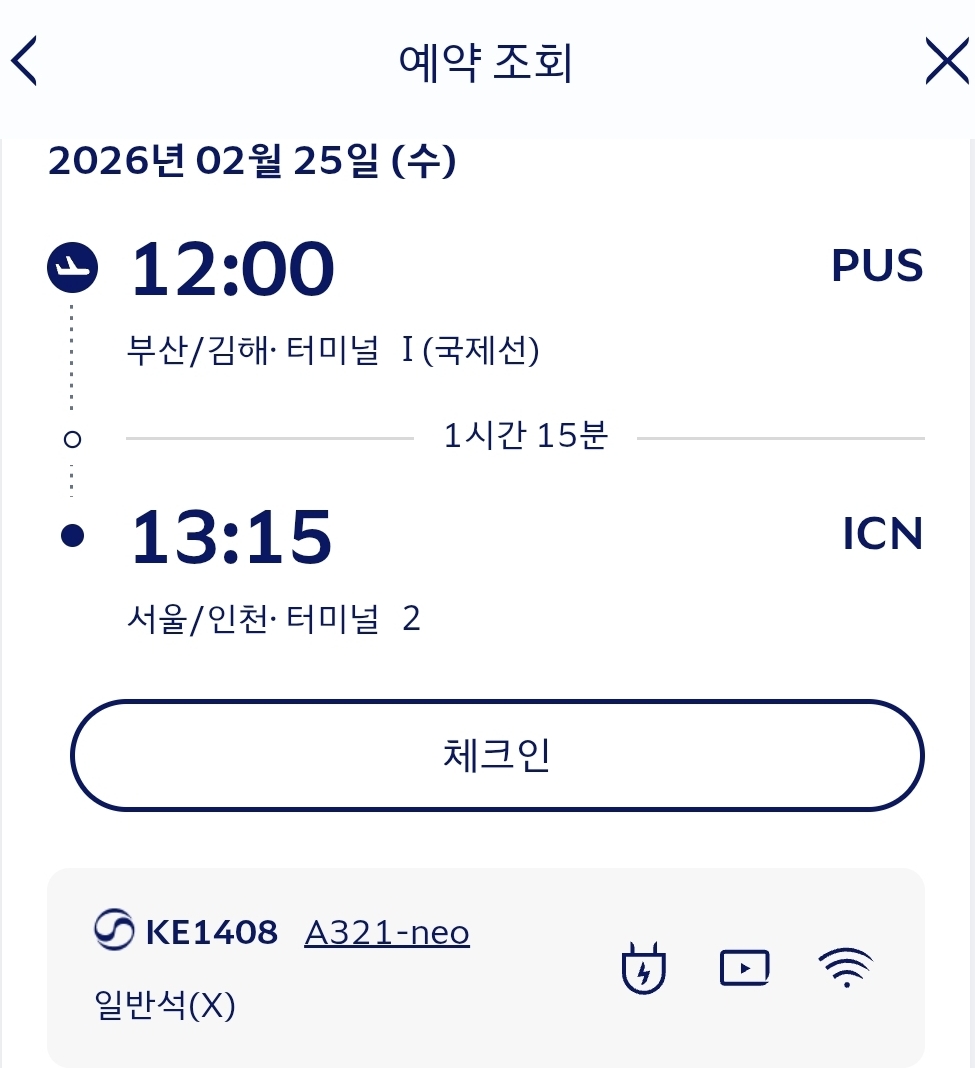The height and width of the screenshot is (1068, 975).
Task: Go back using the arrow
Action: tap(24, 62)
